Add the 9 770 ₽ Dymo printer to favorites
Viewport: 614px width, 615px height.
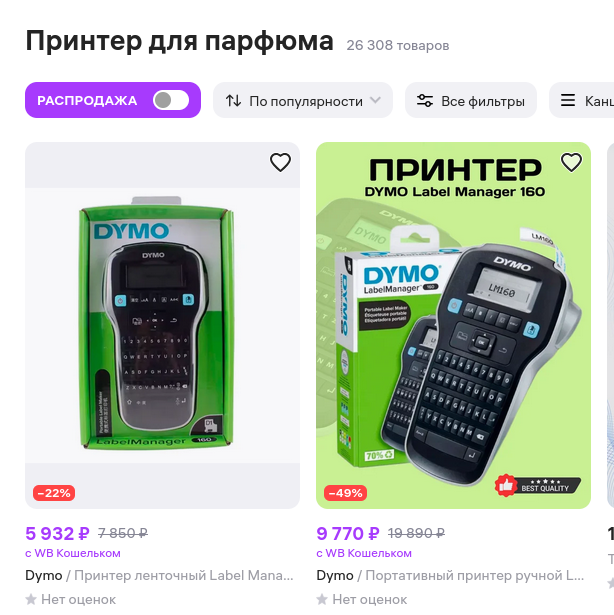pos(571,162)
